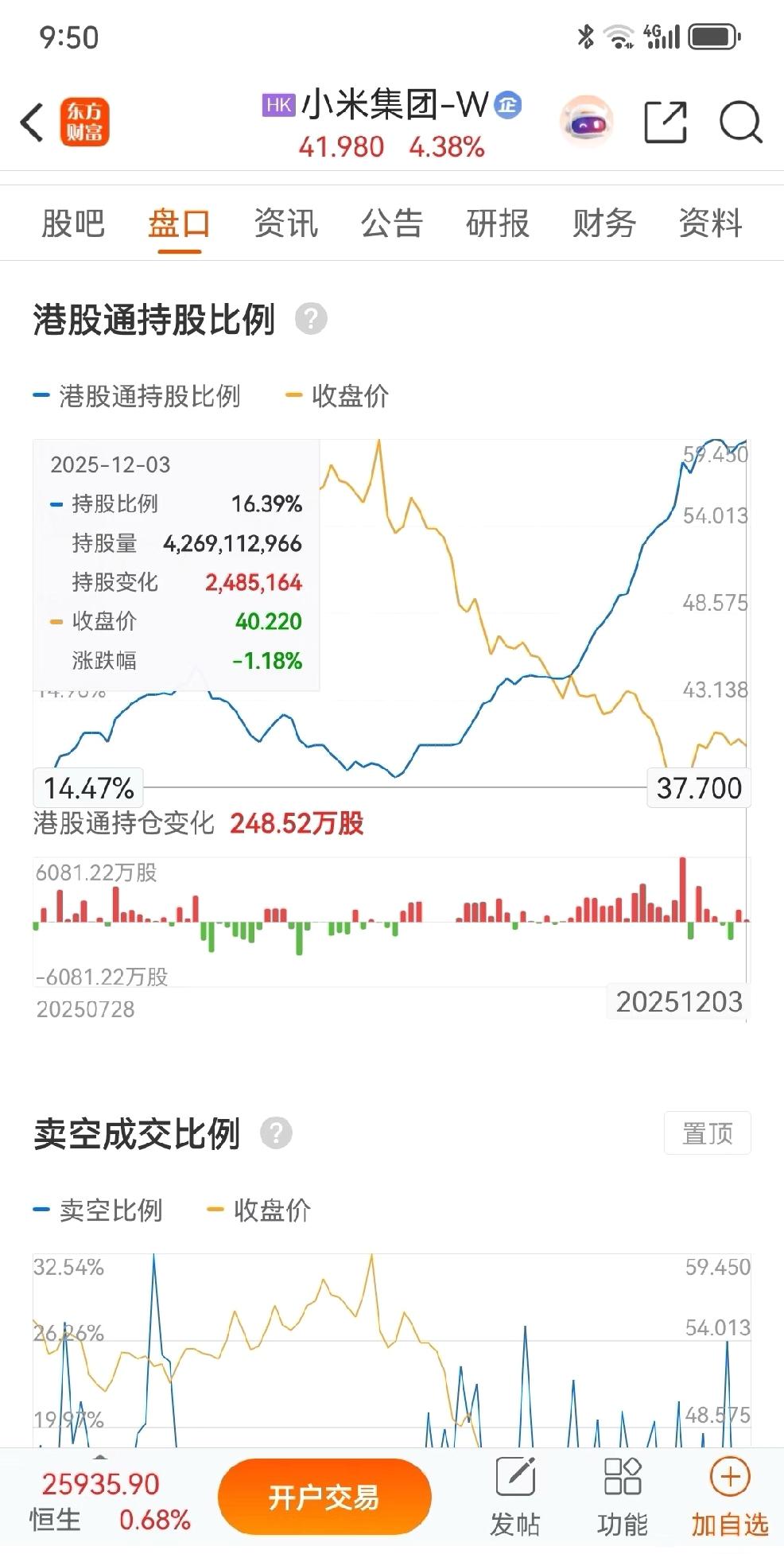784x1554 pixels.
Task: Switch to the 资料 tab
Action: click(x=710, y=223)
